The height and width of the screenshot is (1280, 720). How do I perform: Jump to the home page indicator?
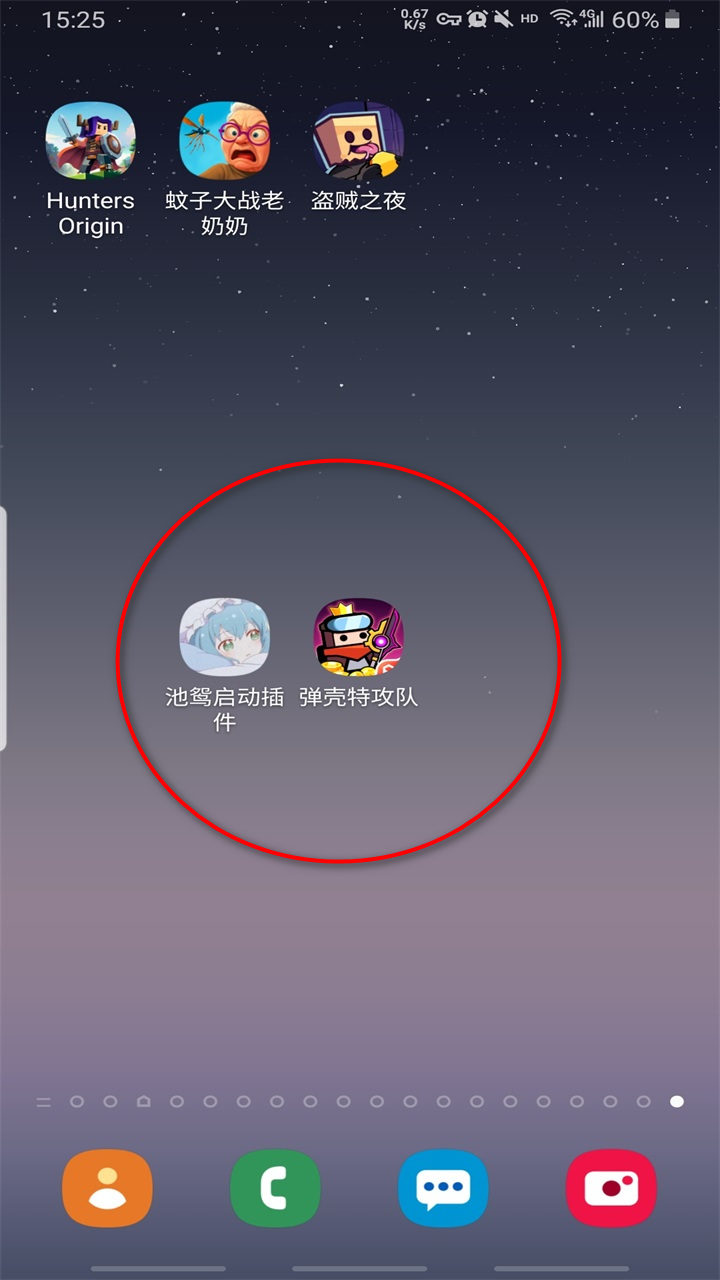pos(143,1102)
